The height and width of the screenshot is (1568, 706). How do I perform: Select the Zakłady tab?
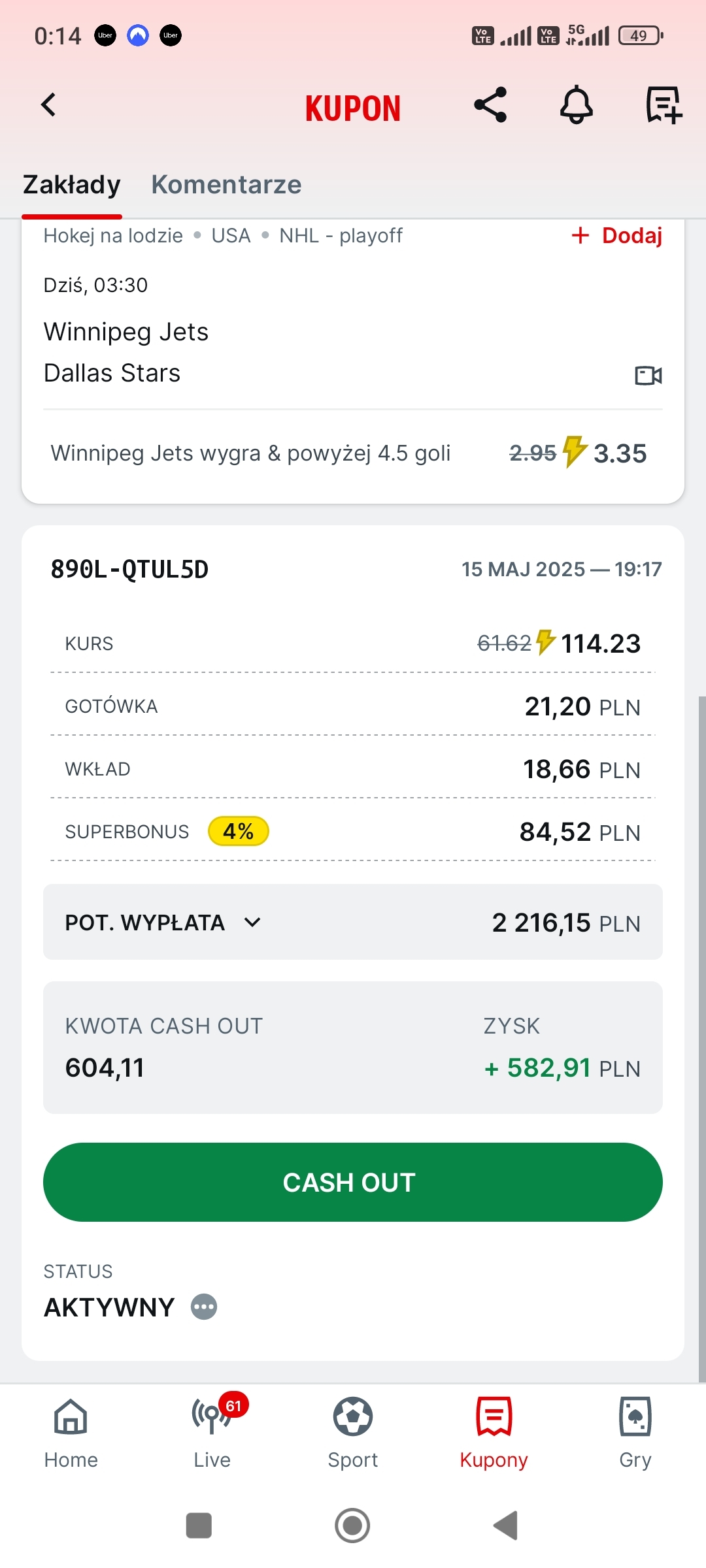coord(72,185)
